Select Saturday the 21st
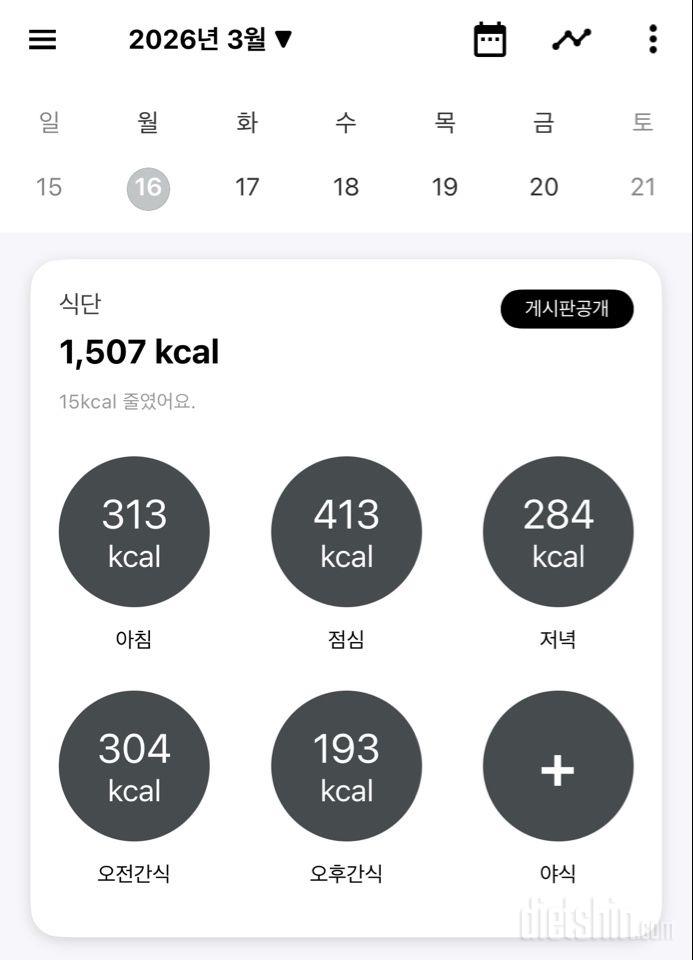The height and width of the screenshot is (960, 693). [x=643, y=187]
